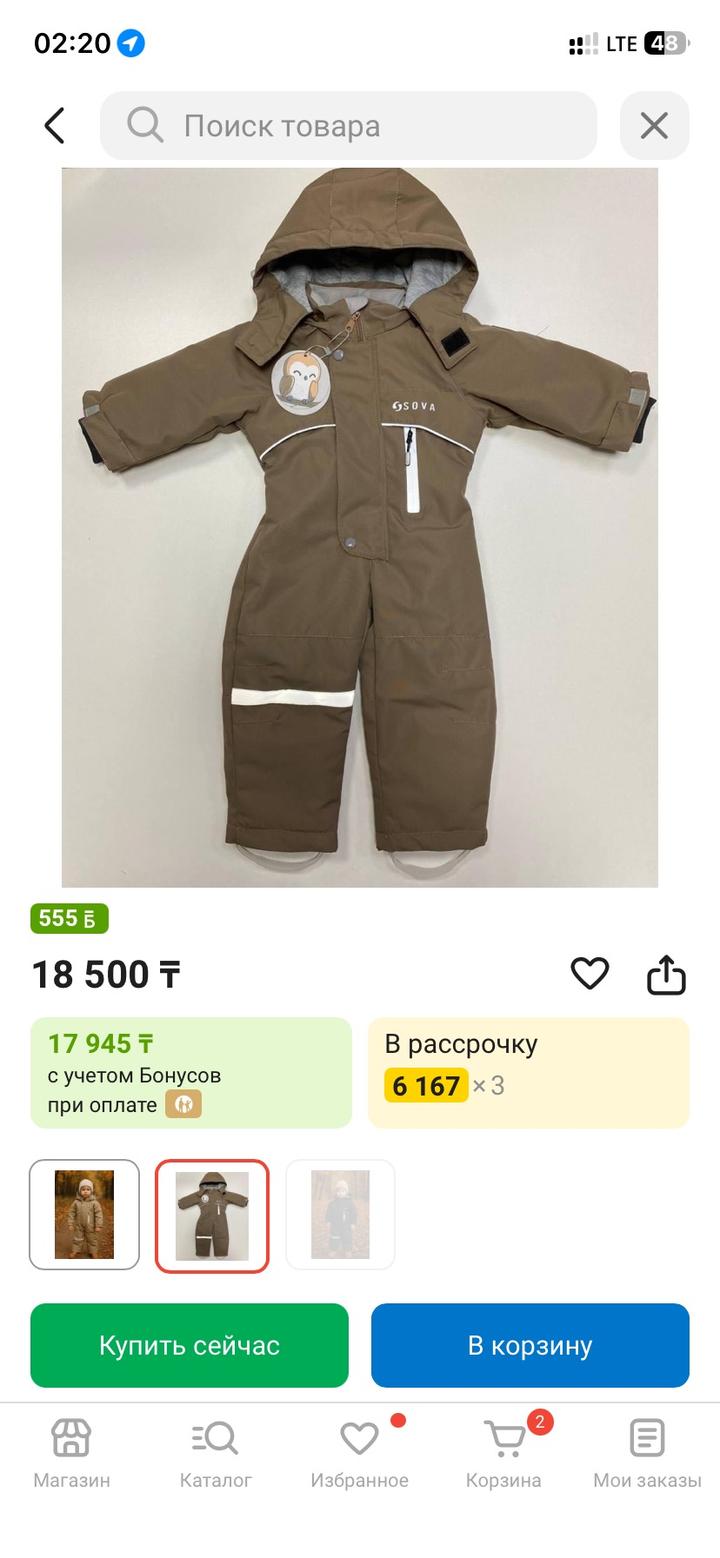Go to Мои заказы tab
This screenshot has width=720, height=1558.
click(647, 1453)
